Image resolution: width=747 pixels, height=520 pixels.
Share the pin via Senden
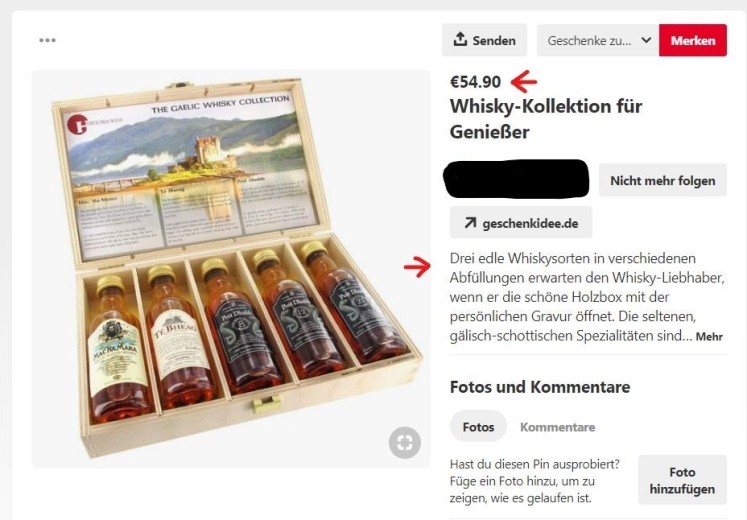[x=484, y=40]
